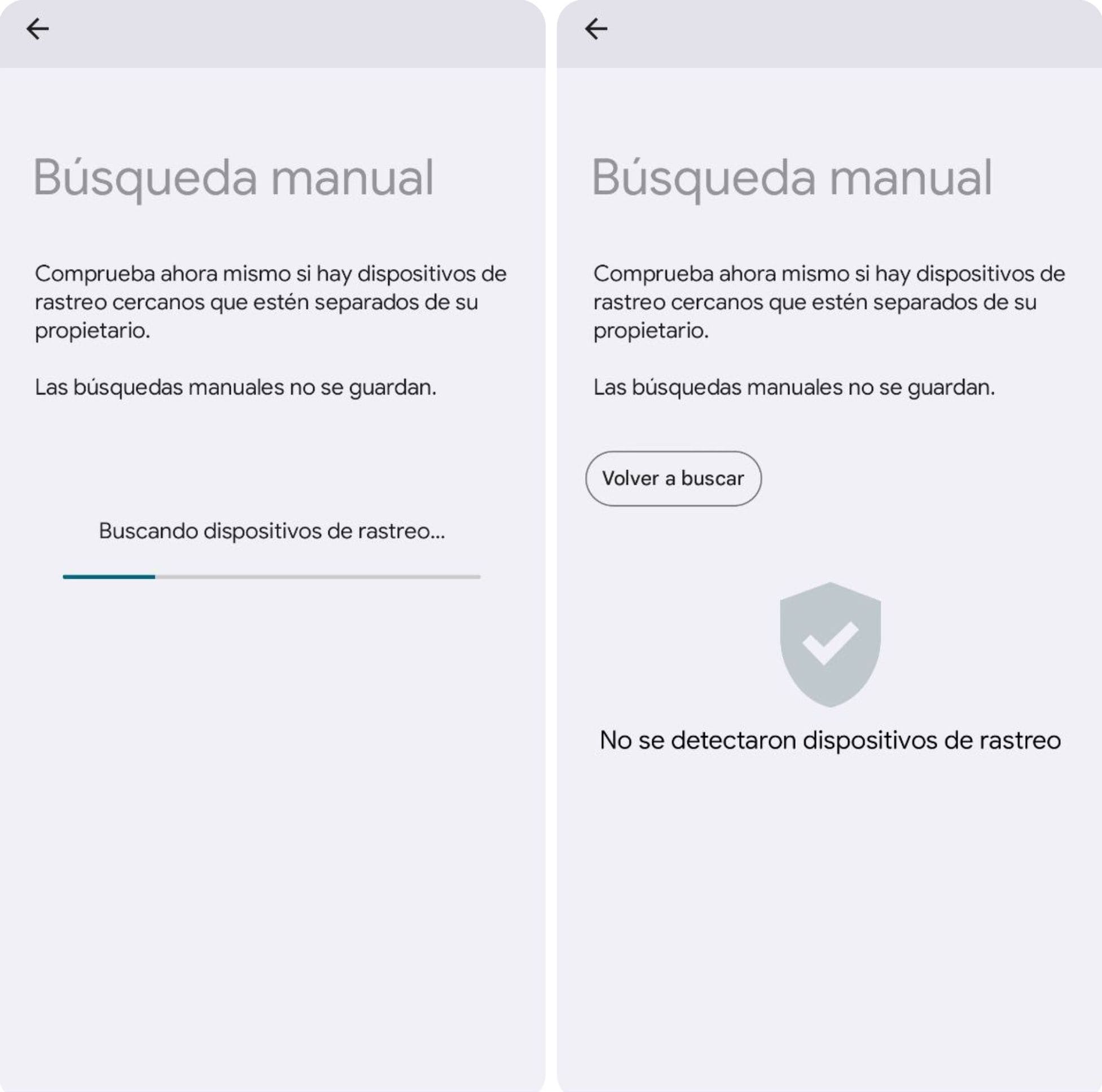
Task: Tap back arrow on the searching-in-progress screen
Action: click(38, 29)
